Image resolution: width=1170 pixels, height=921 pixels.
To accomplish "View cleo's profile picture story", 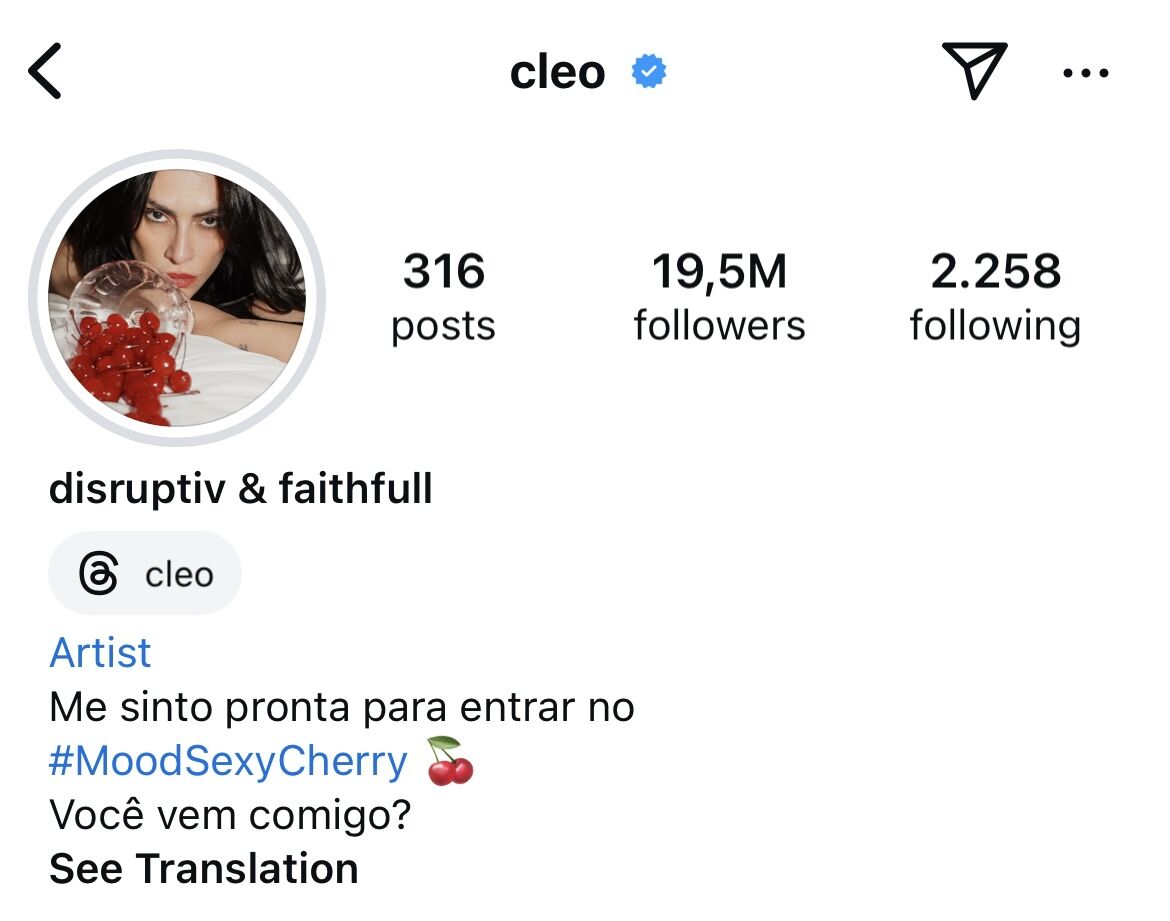I will [x=177, y=297].
